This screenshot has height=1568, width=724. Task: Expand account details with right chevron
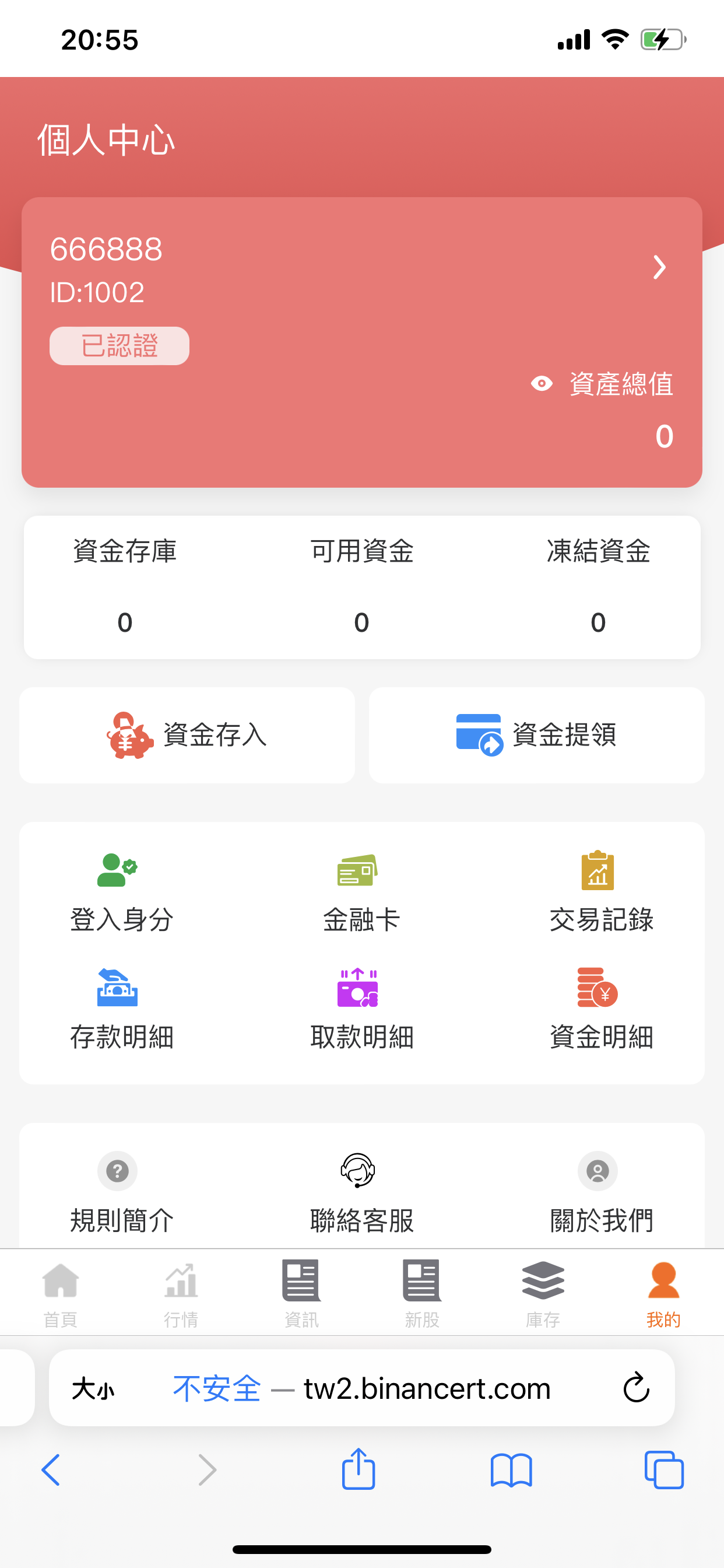659,267
